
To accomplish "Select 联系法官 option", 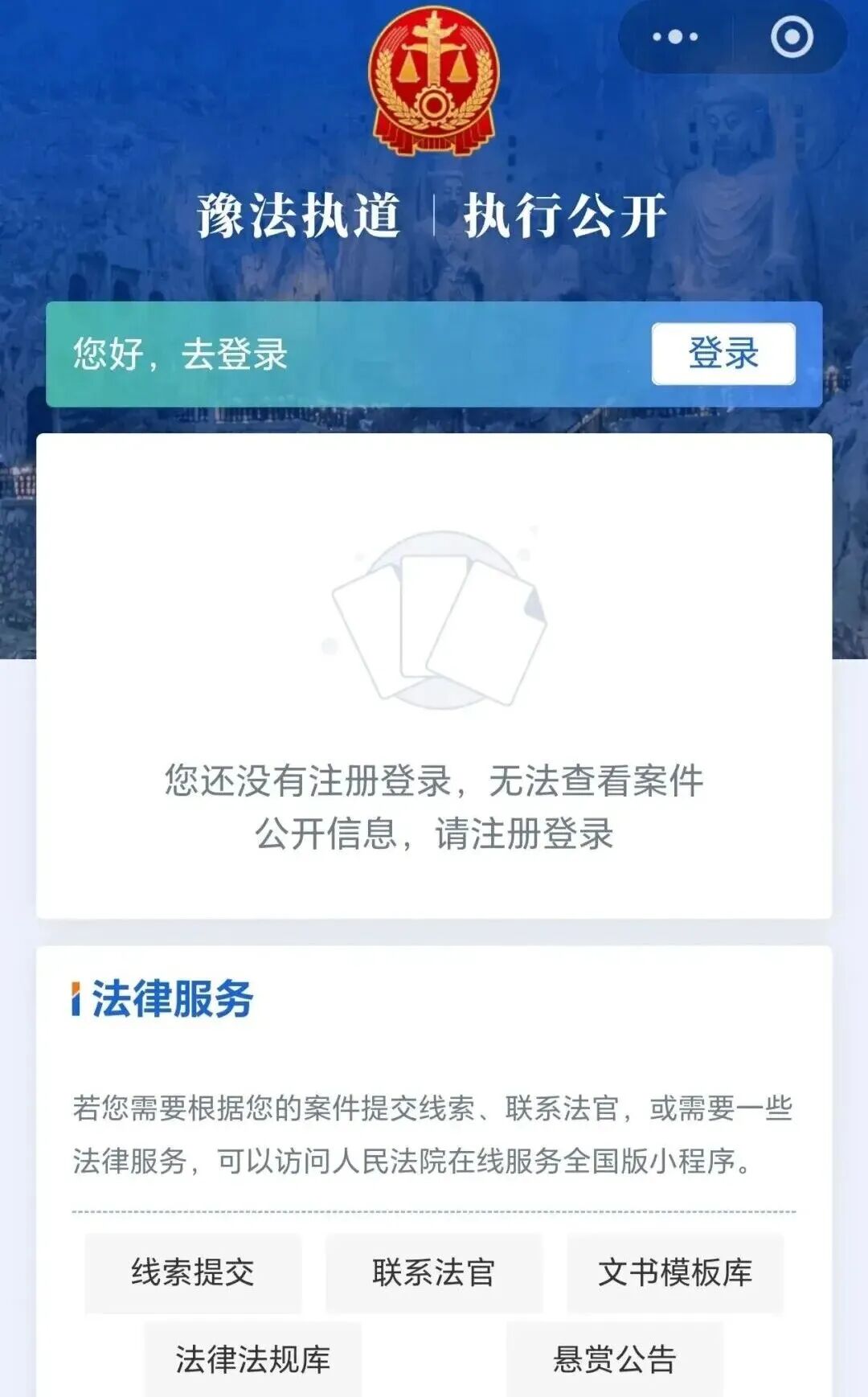I will (434, 1272).
